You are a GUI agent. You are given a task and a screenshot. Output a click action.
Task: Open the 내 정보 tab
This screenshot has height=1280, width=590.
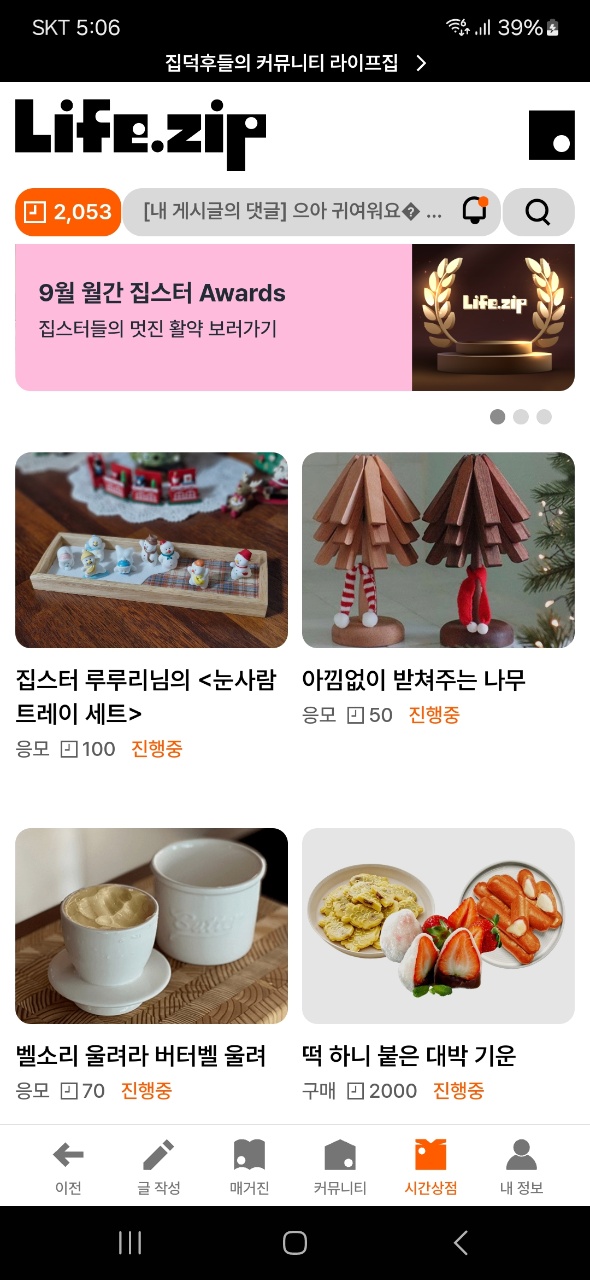click(x=521, y=1167)
